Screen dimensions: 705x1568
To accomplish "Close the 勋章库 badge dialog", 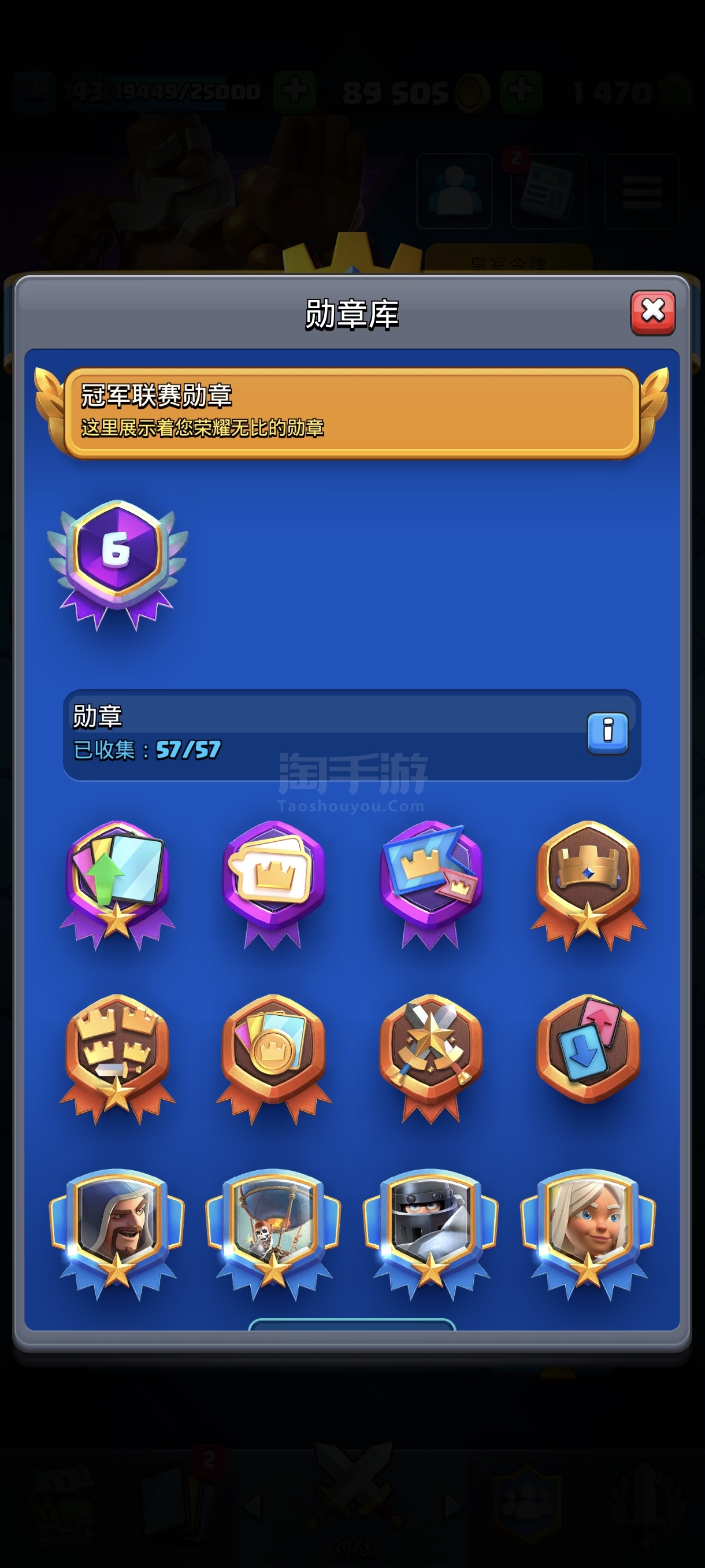I will [652, 313].
